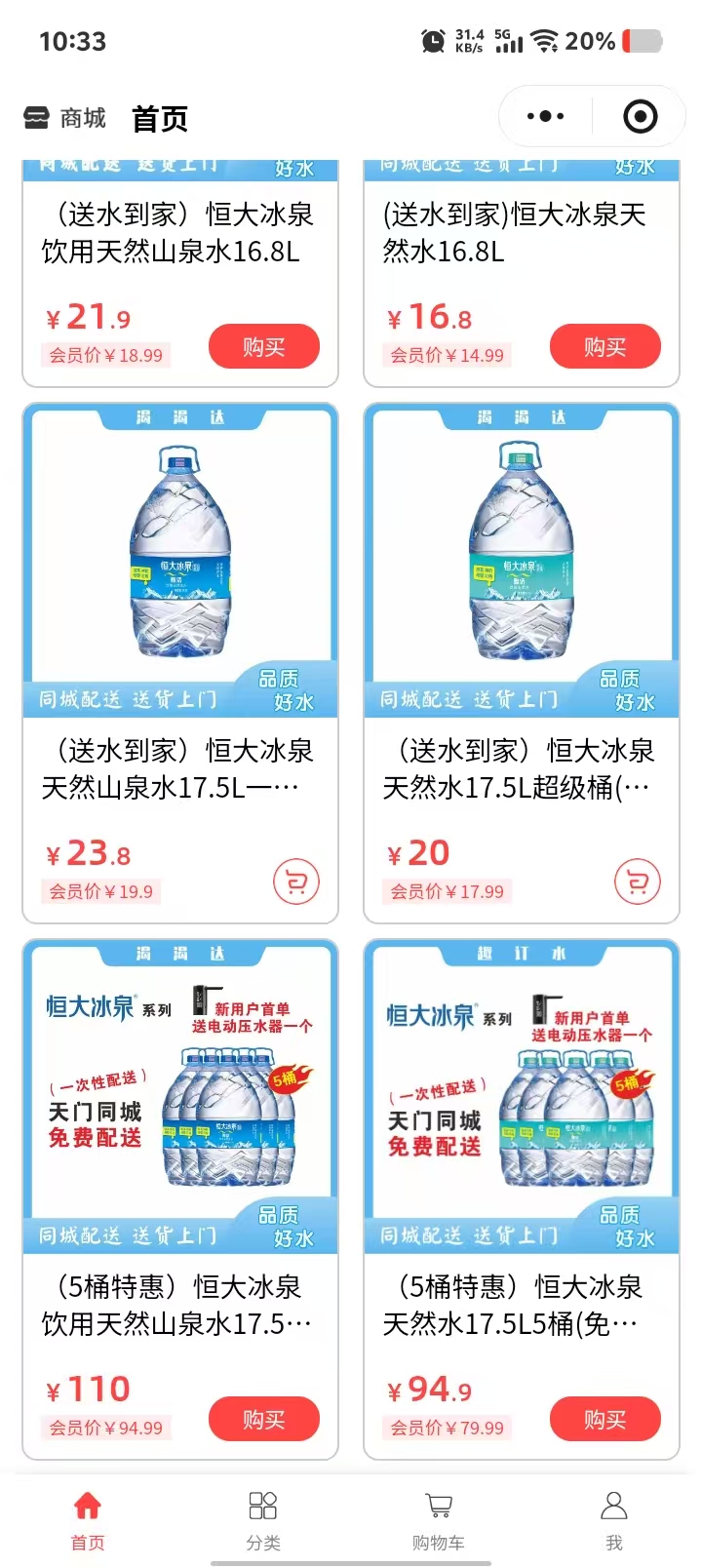The height and width of the screenshot is (1568, 702).
Task: Open the mini program more options menu
Action: point(545,117)
